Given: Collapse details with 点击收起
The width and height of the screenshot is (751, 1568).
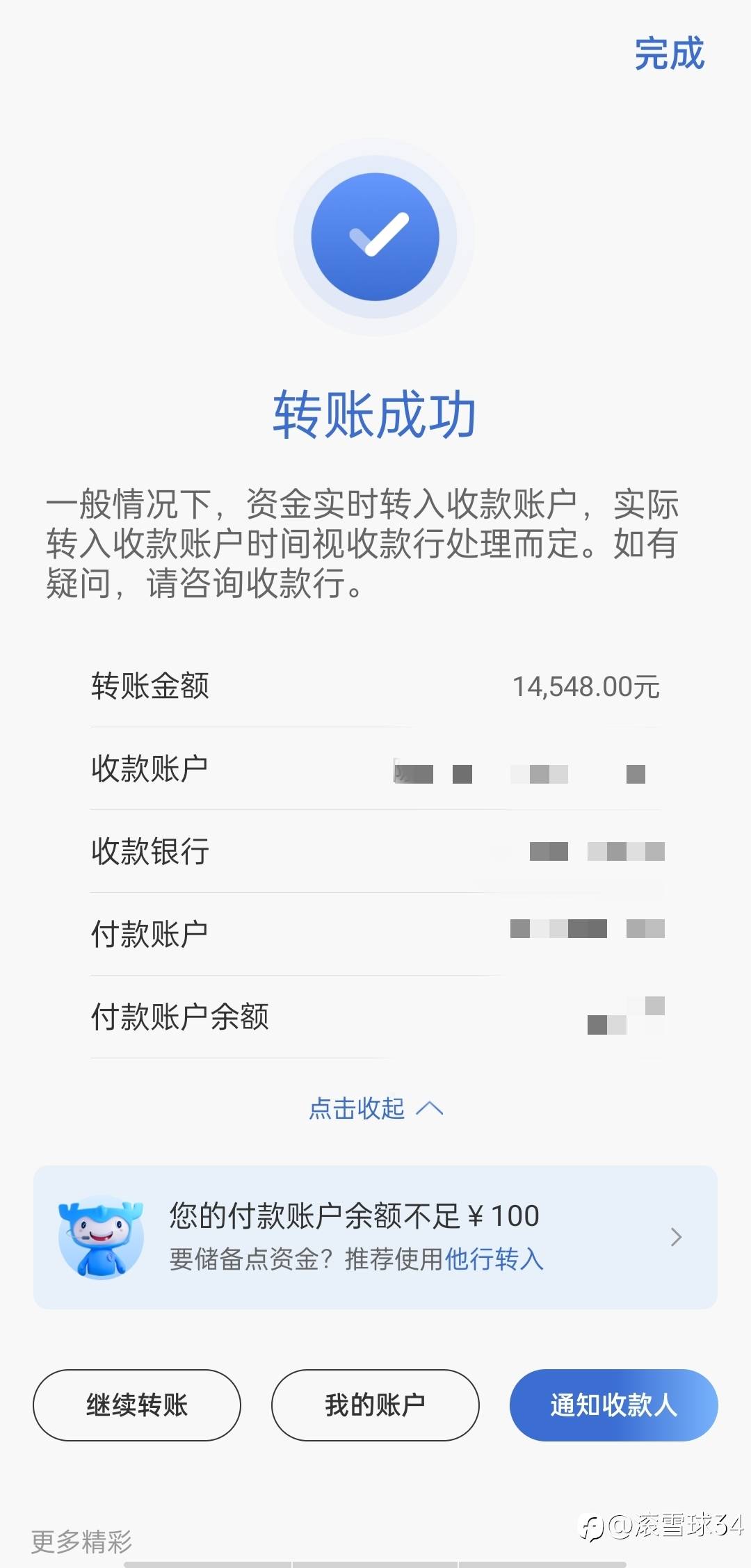Looking at the screenshot, I should [x=375, y=1108].
